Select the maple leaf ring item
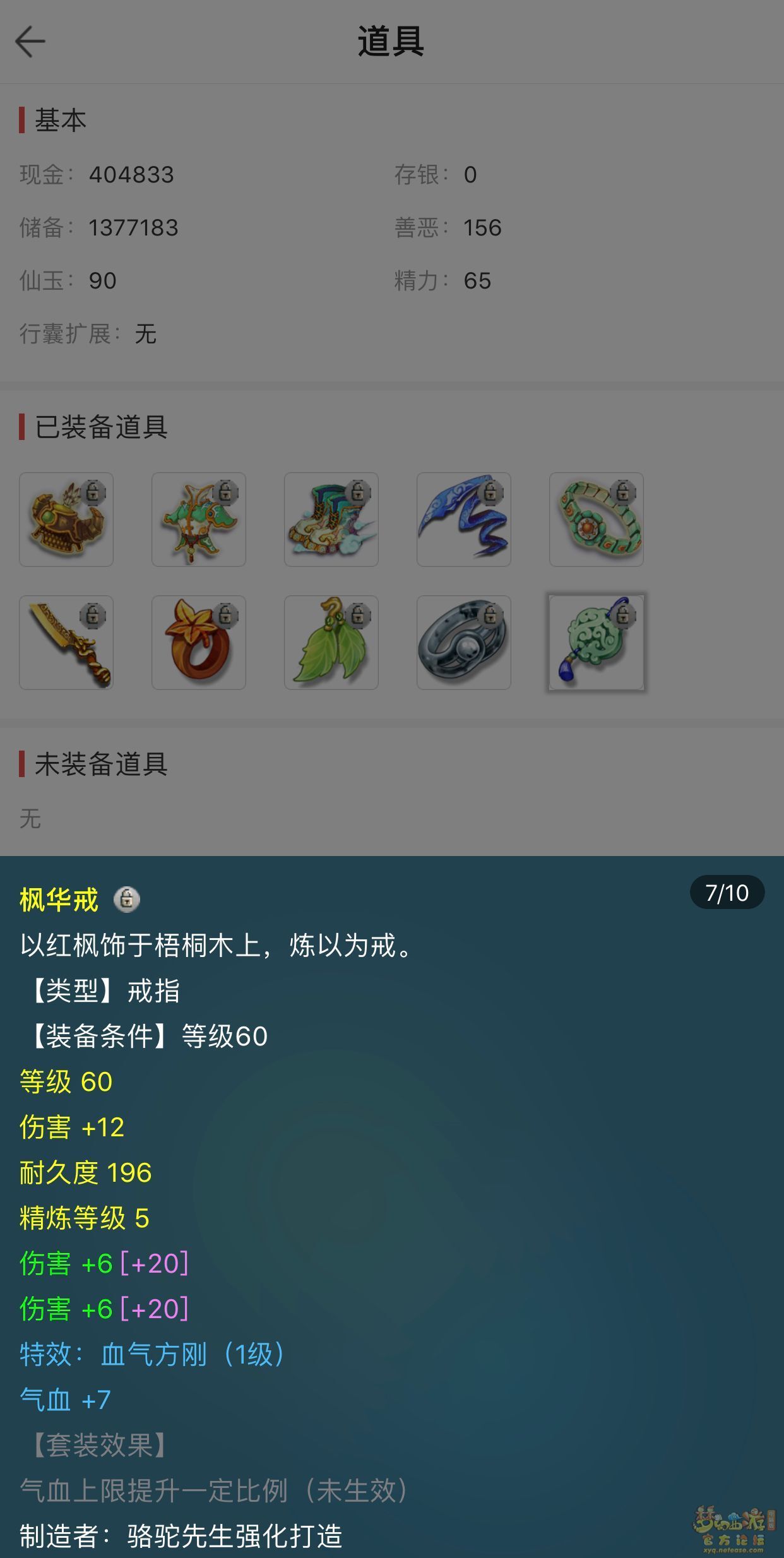Viewport: 784px width, 1558px height. [199, 642]
